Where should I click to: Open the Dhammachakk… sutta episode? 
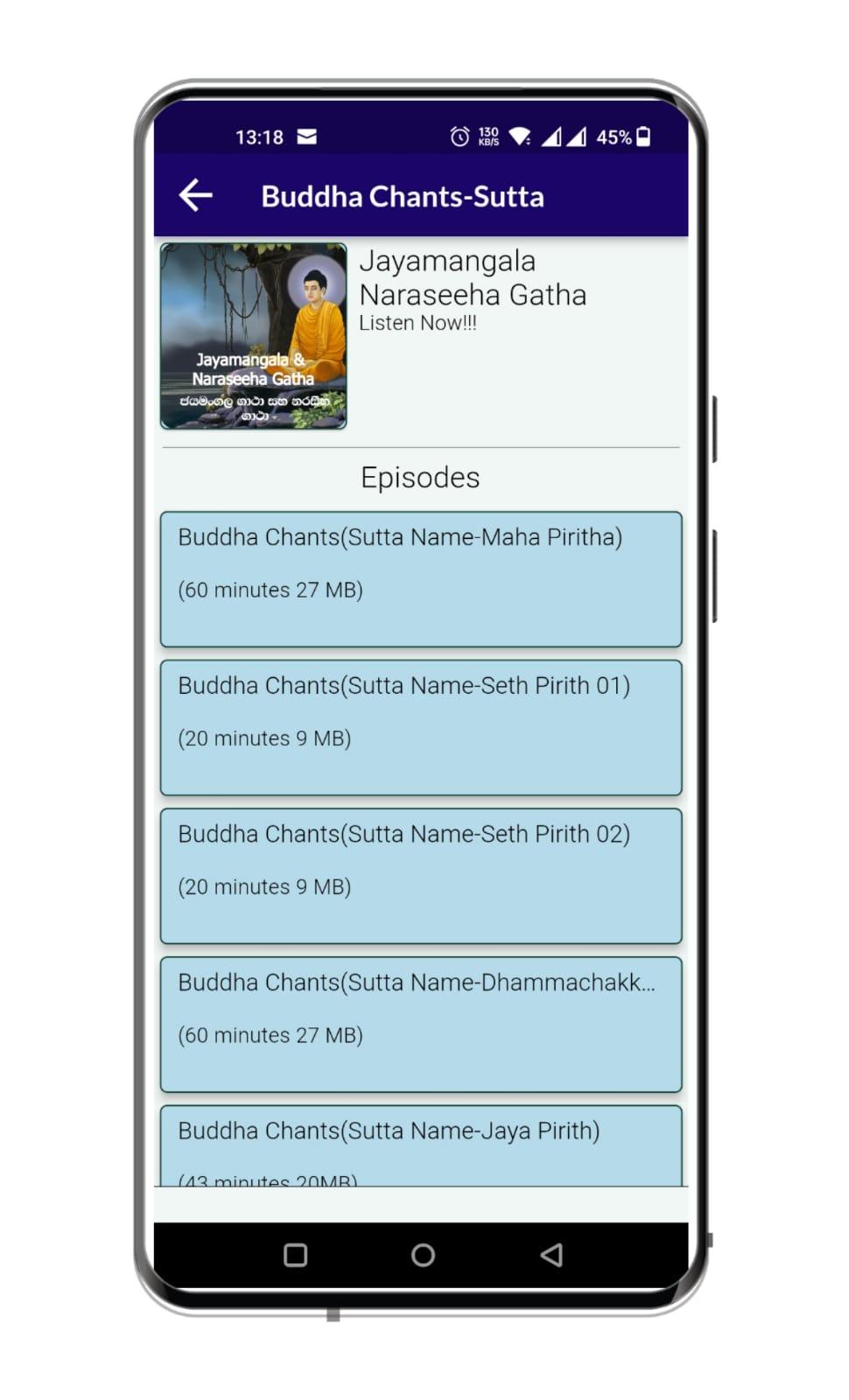(420, 1024)
